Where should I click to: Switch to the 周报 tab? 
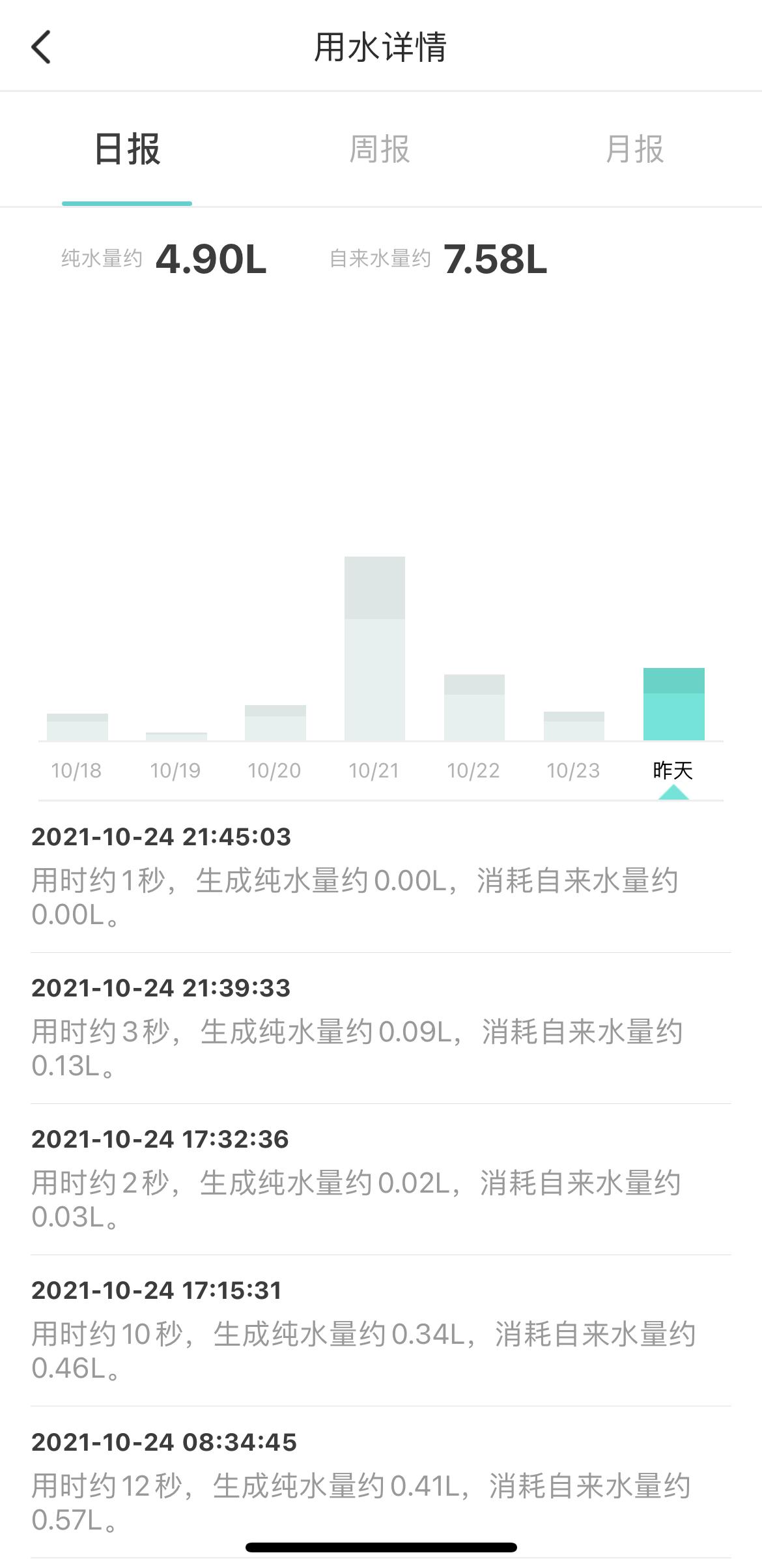tap(380, 149)
